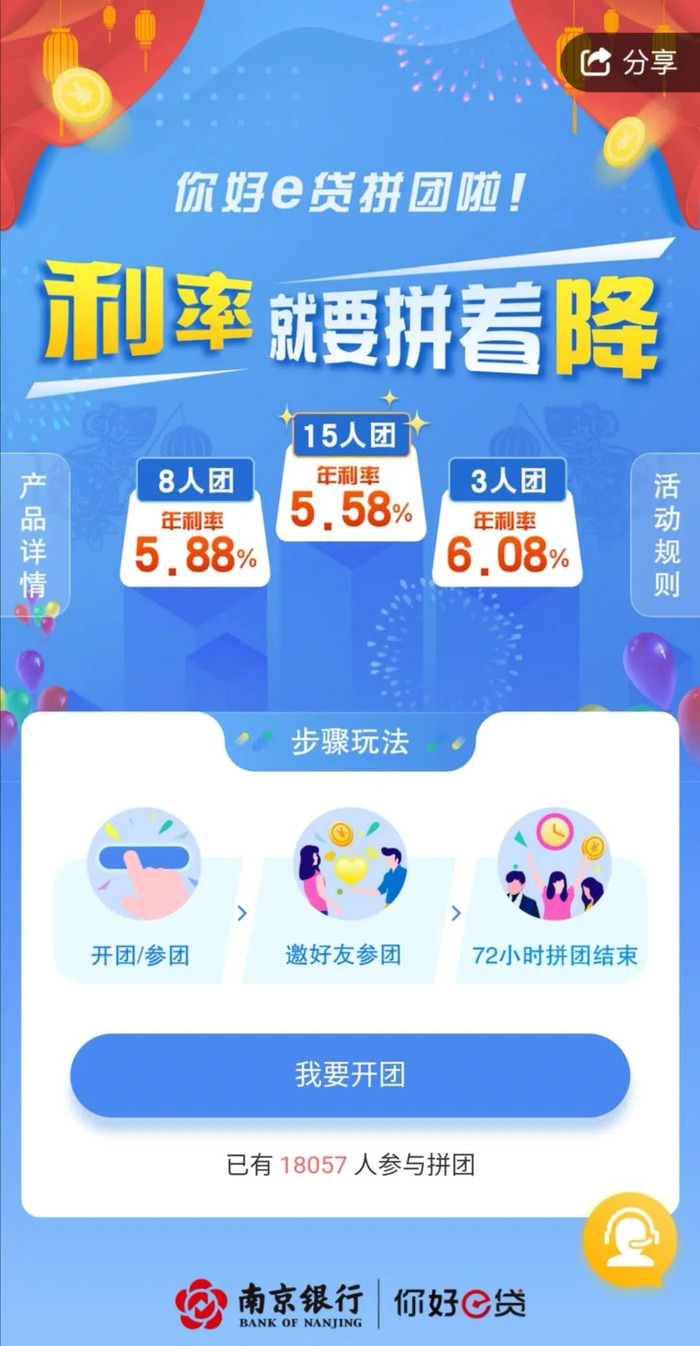Open the 产品详情 side tab
Viewport: 700px width, 1346px height.
34,534
